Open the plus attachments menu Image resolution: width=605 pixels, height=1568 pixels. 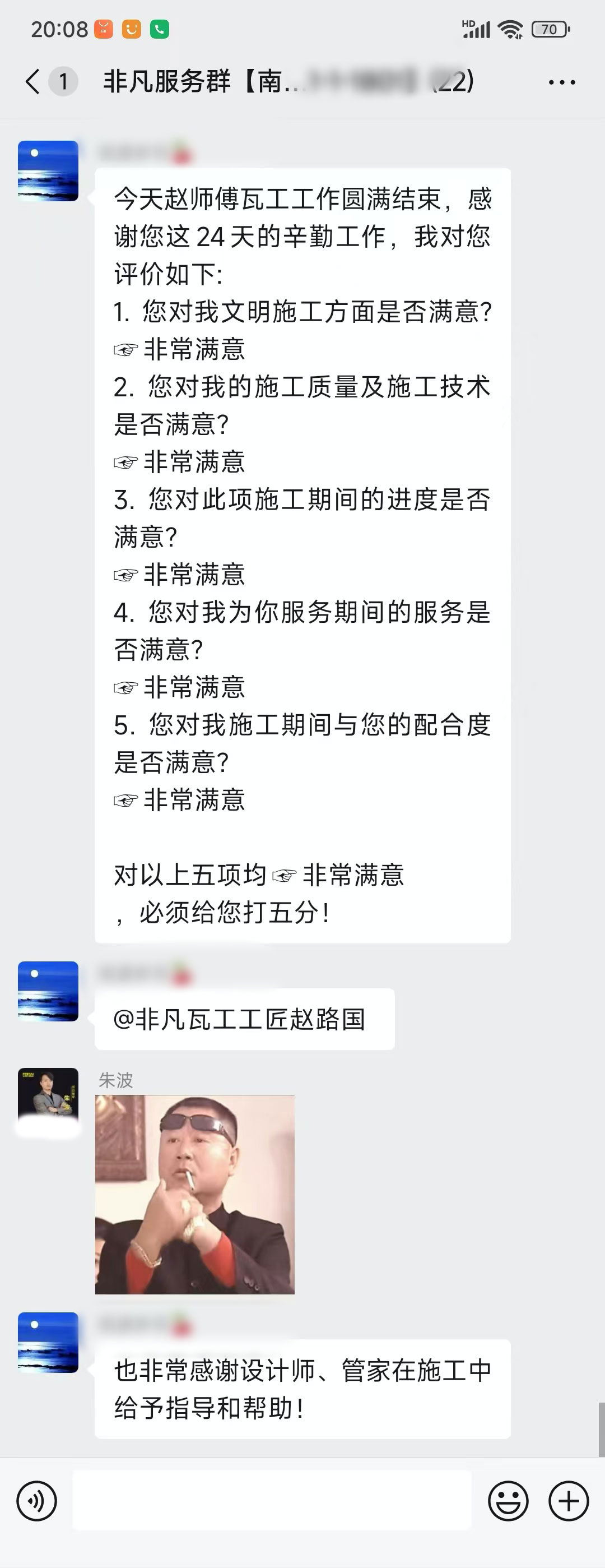pos(568,1500)
